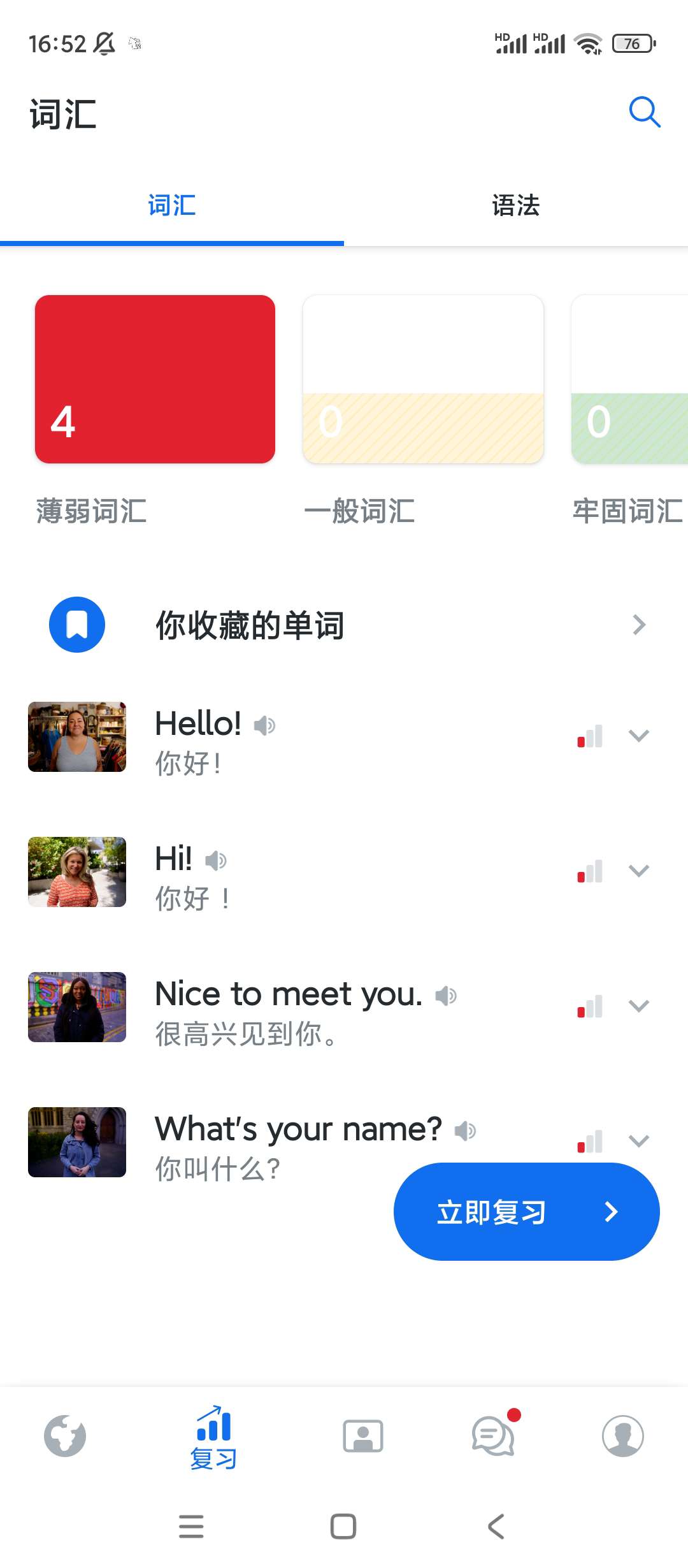
Task: Play audio for "Hello!"
Action: (x=264, y=725)
